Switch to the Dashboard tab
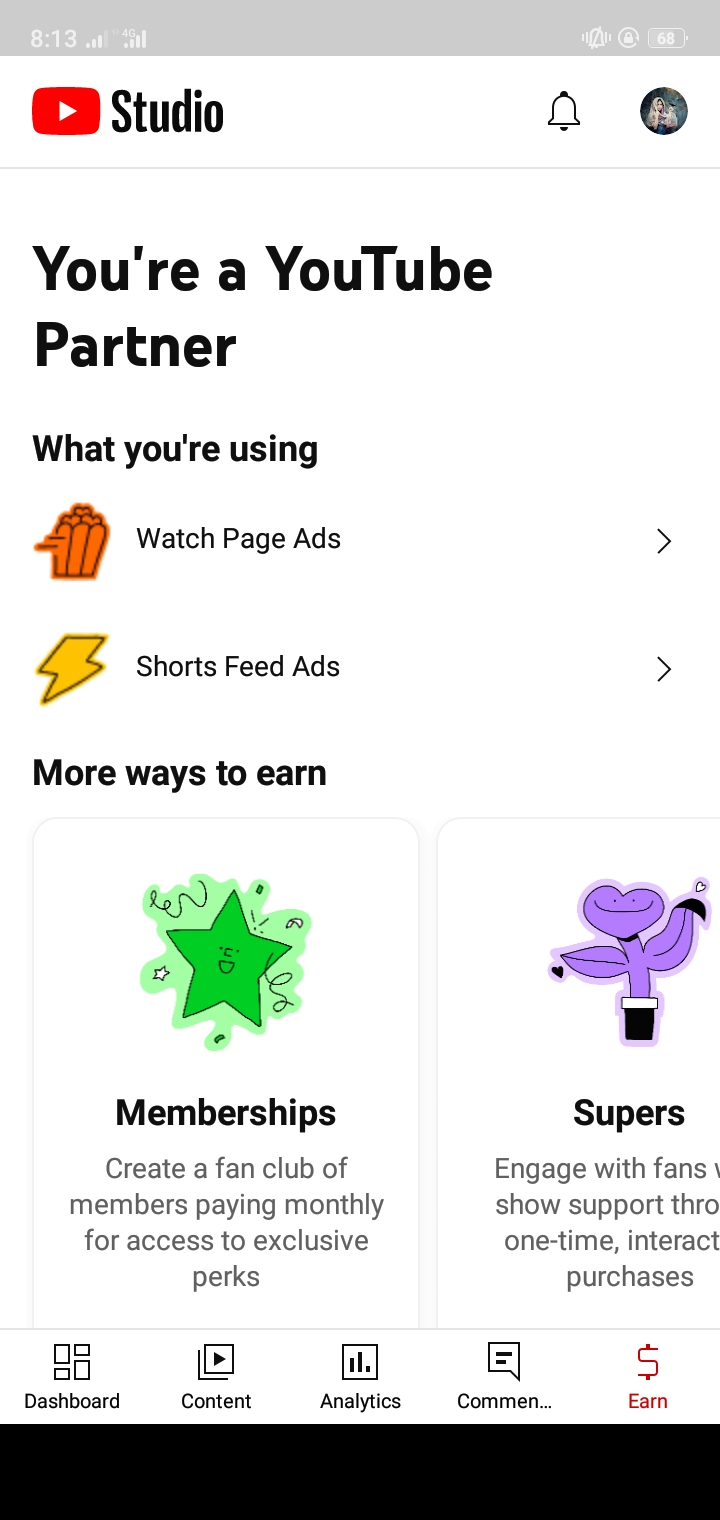The width and height of the screenshot is (720, 1520). 72,1377
